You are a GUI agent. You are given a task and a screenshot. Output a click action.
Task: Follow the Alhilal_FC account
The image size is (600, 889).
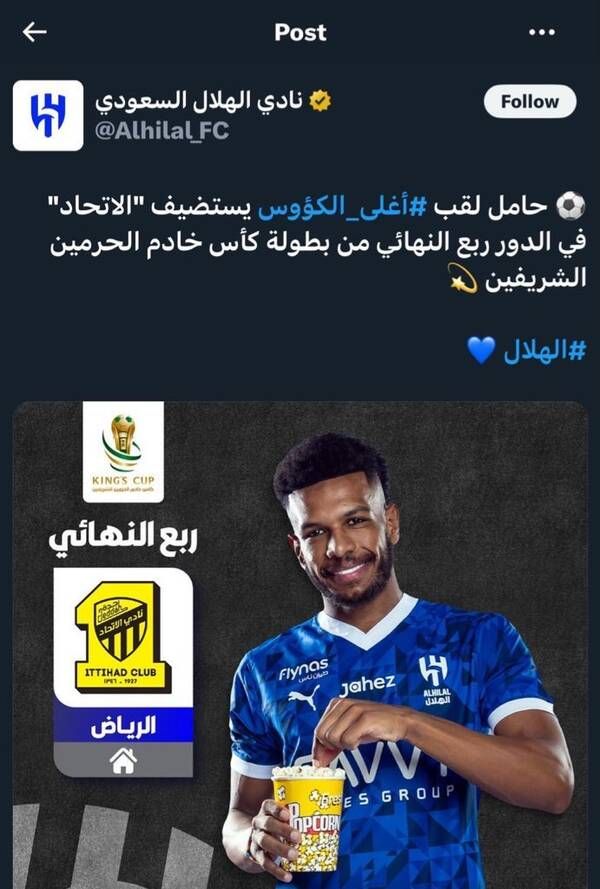[x=529, y=102]
